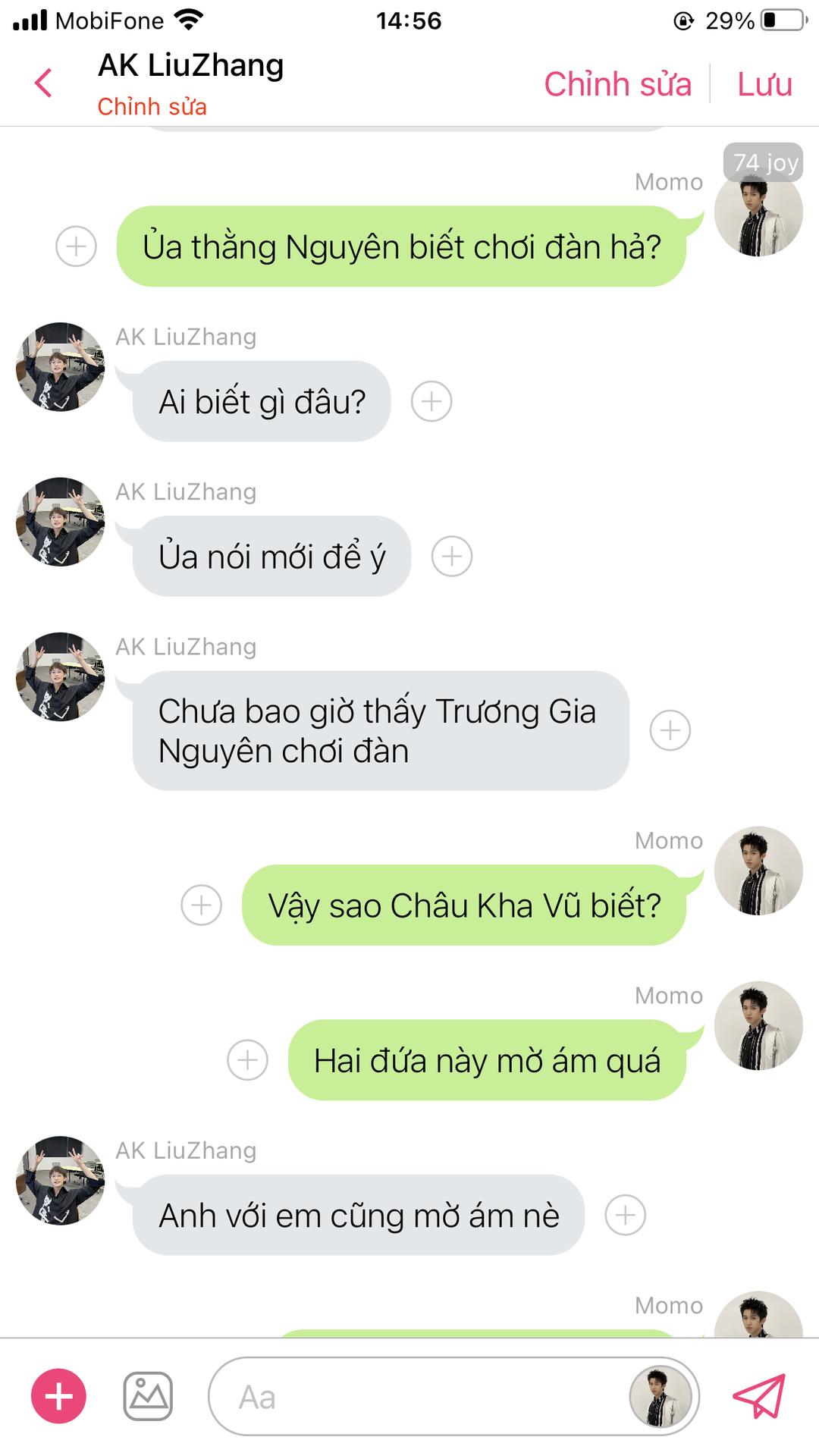Tap the red Chỉnh sửa under AK LiuZhang
Image resolution: width=819 pixels, height=1456 pixels.
152,107
